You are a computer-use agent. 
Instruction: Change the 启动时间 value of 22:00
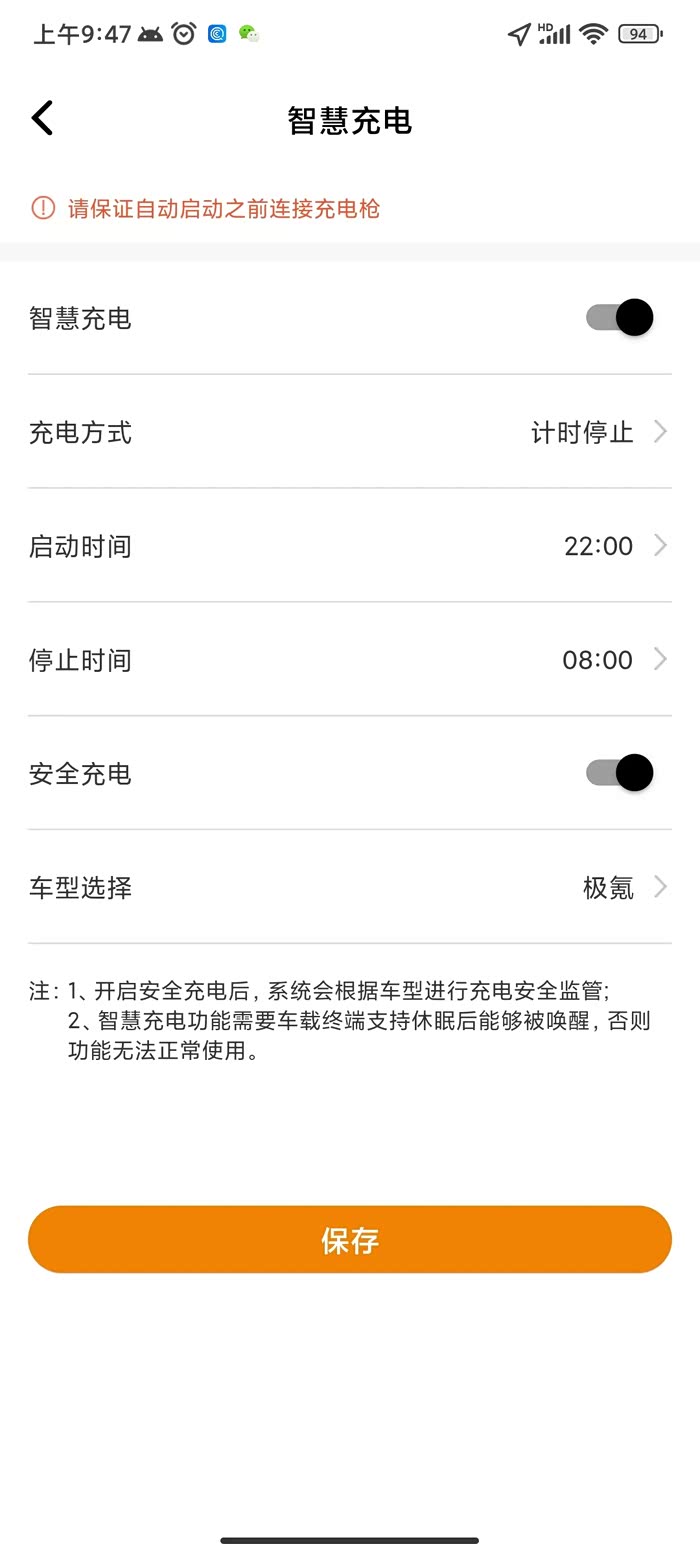pos(598,546)
